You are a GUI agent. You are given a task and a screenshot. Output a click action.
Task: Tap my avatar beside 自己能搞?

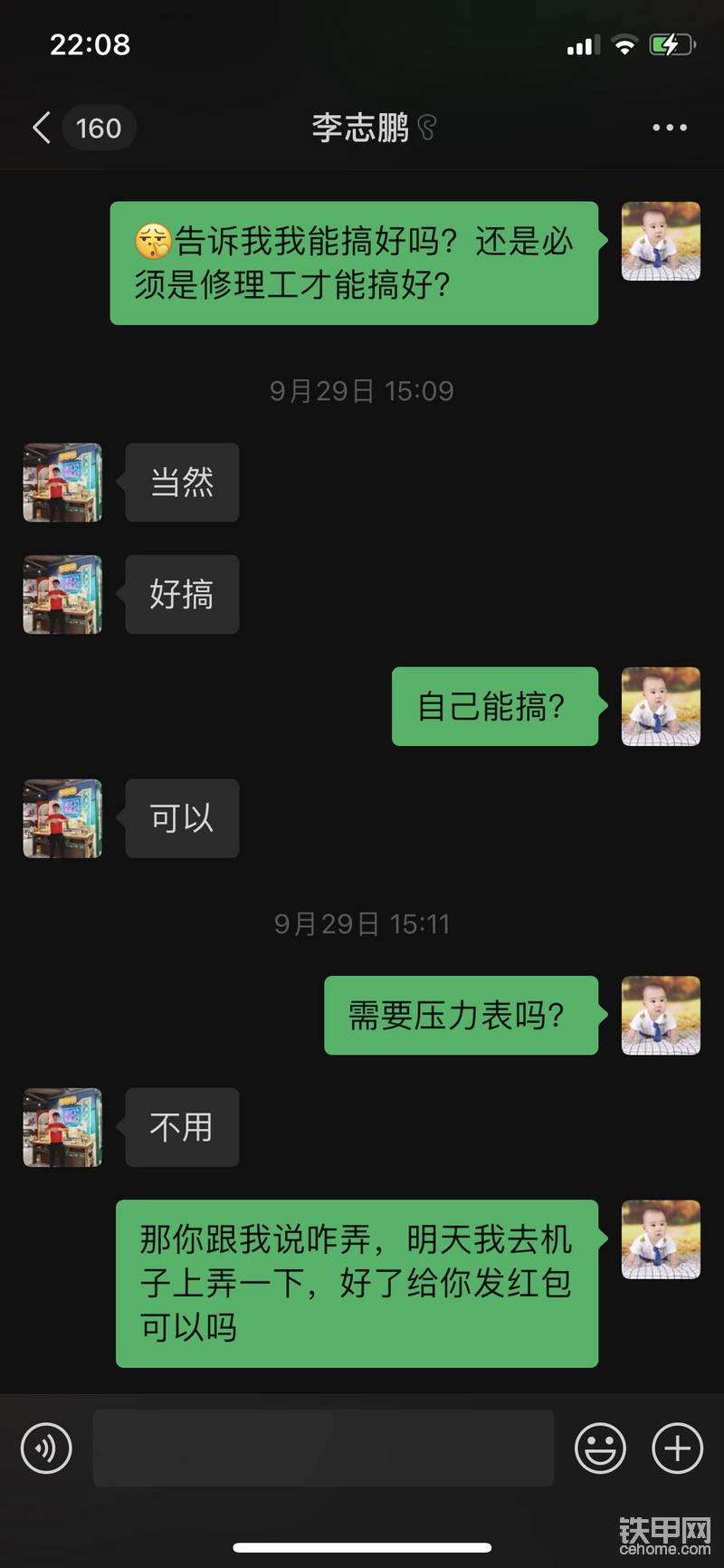click(x=661, y=706)
